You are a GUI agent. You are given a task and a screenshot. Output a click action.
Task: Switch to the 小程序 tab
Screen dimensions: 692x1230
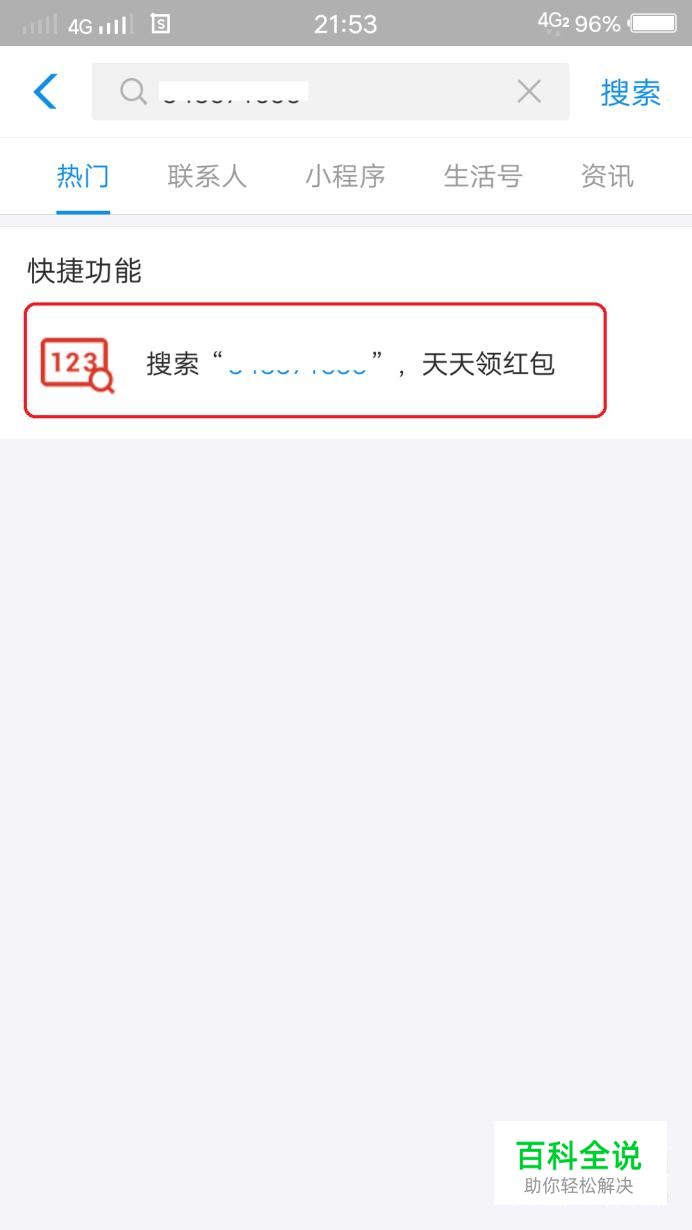click(x=345, y=177)
